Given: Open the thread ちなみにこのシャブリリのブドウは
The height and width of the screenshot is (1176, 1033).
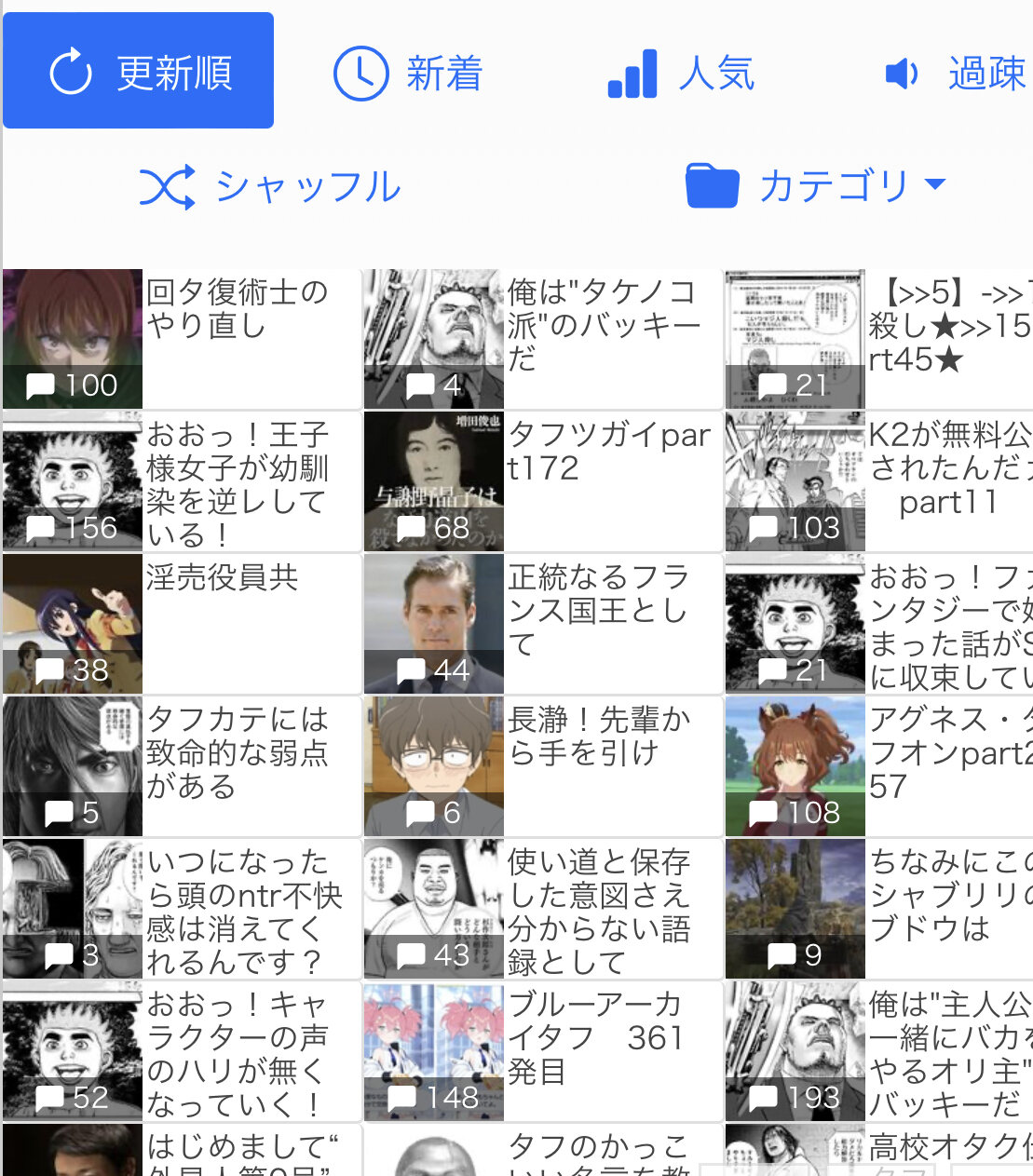Looking at the screenshot, I should (x=945, y=895).
